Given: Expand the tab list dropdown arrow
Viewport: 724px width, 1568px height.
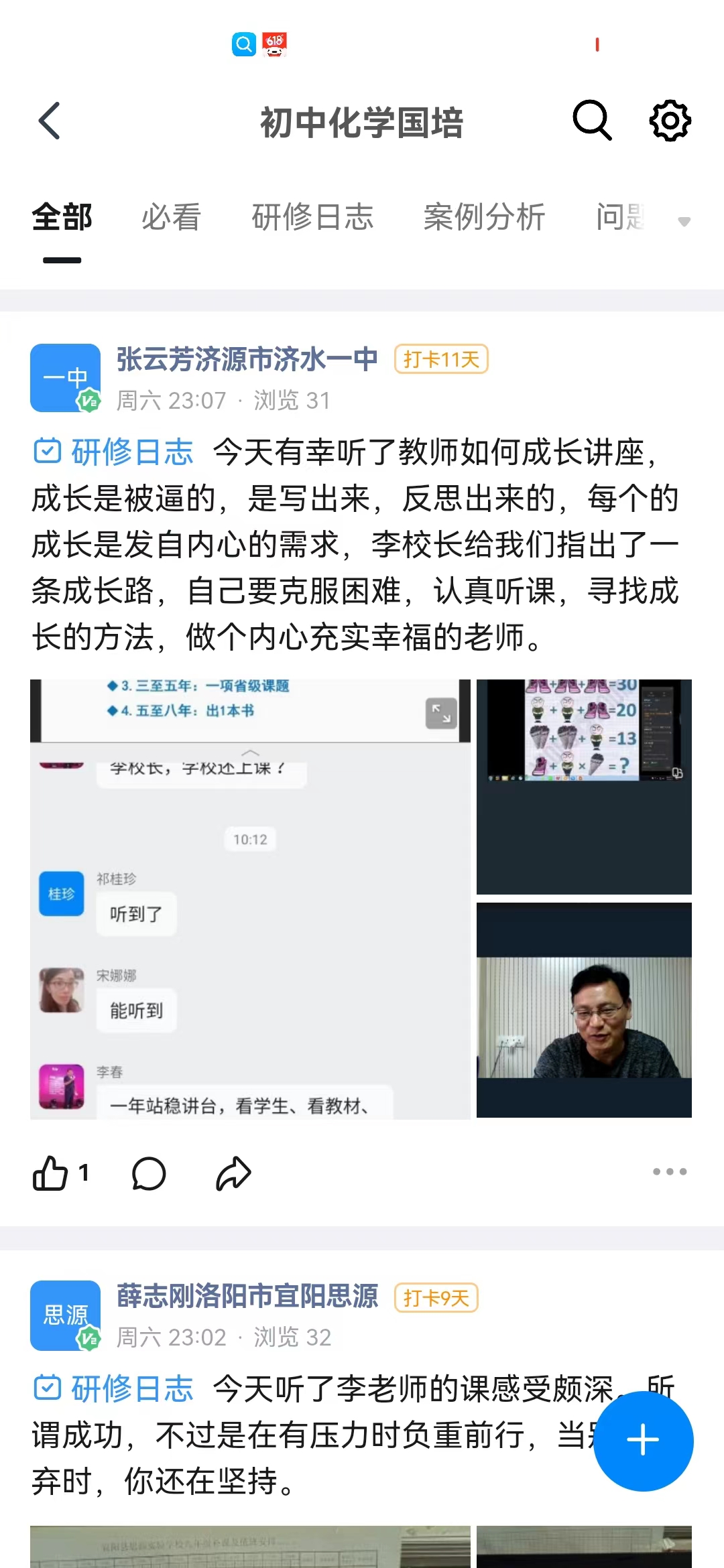Looking at the screenshot, I should (684, 221).
